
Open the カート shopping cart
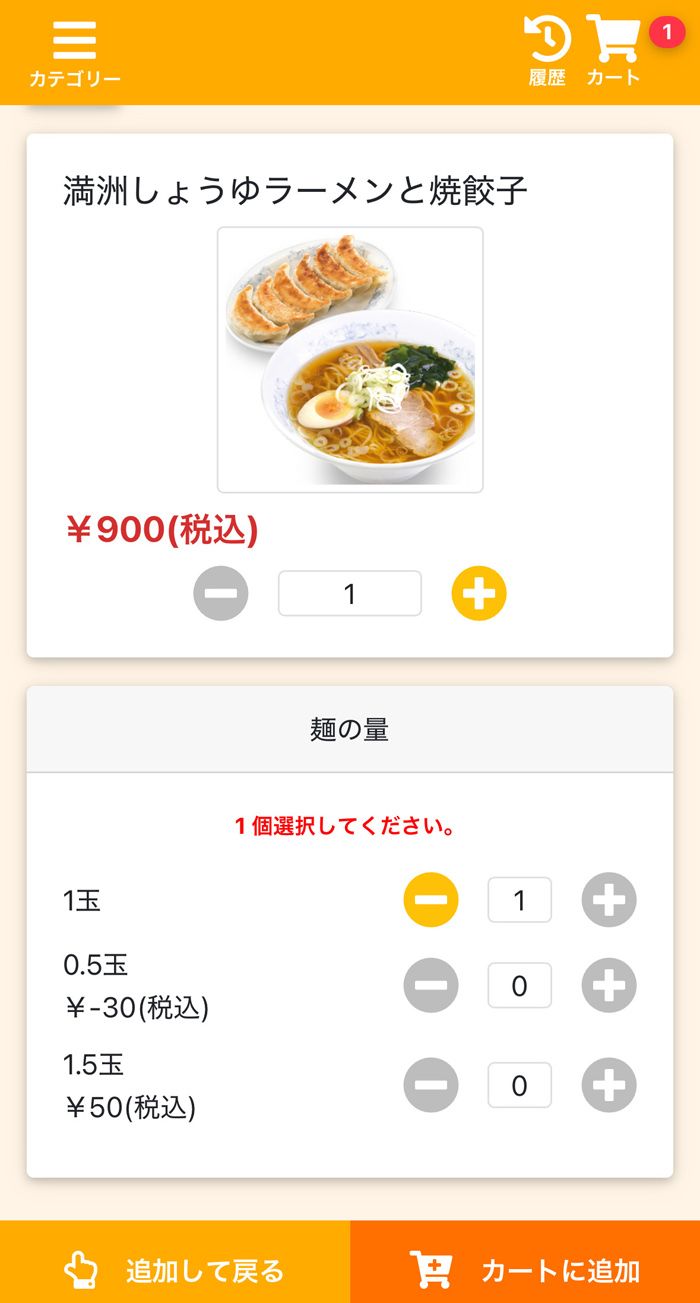[x=614, y=50]
